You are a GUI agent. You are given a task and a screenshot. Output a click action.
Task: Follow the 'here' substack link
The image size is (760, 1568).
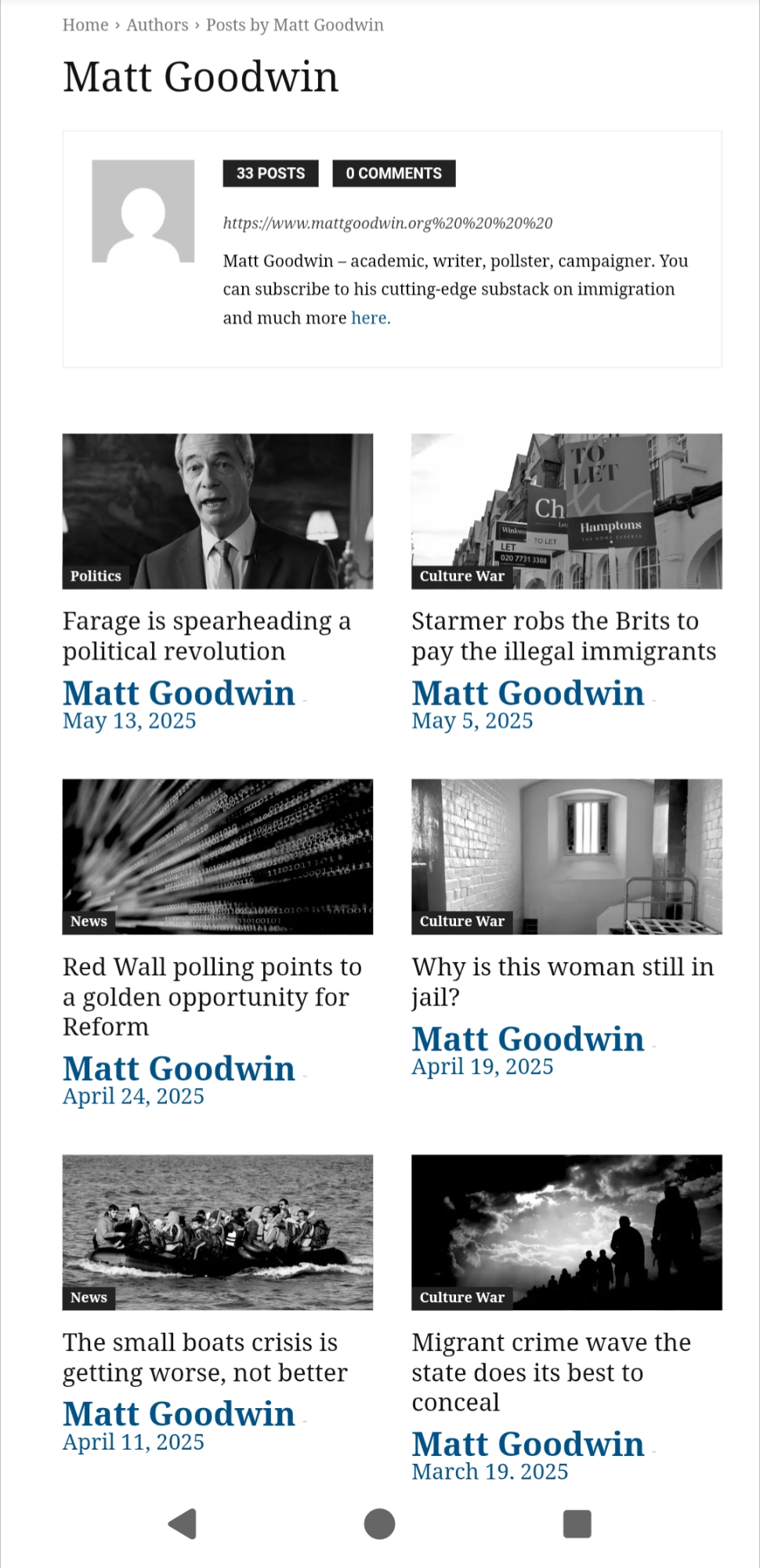(x=370, y=318)
